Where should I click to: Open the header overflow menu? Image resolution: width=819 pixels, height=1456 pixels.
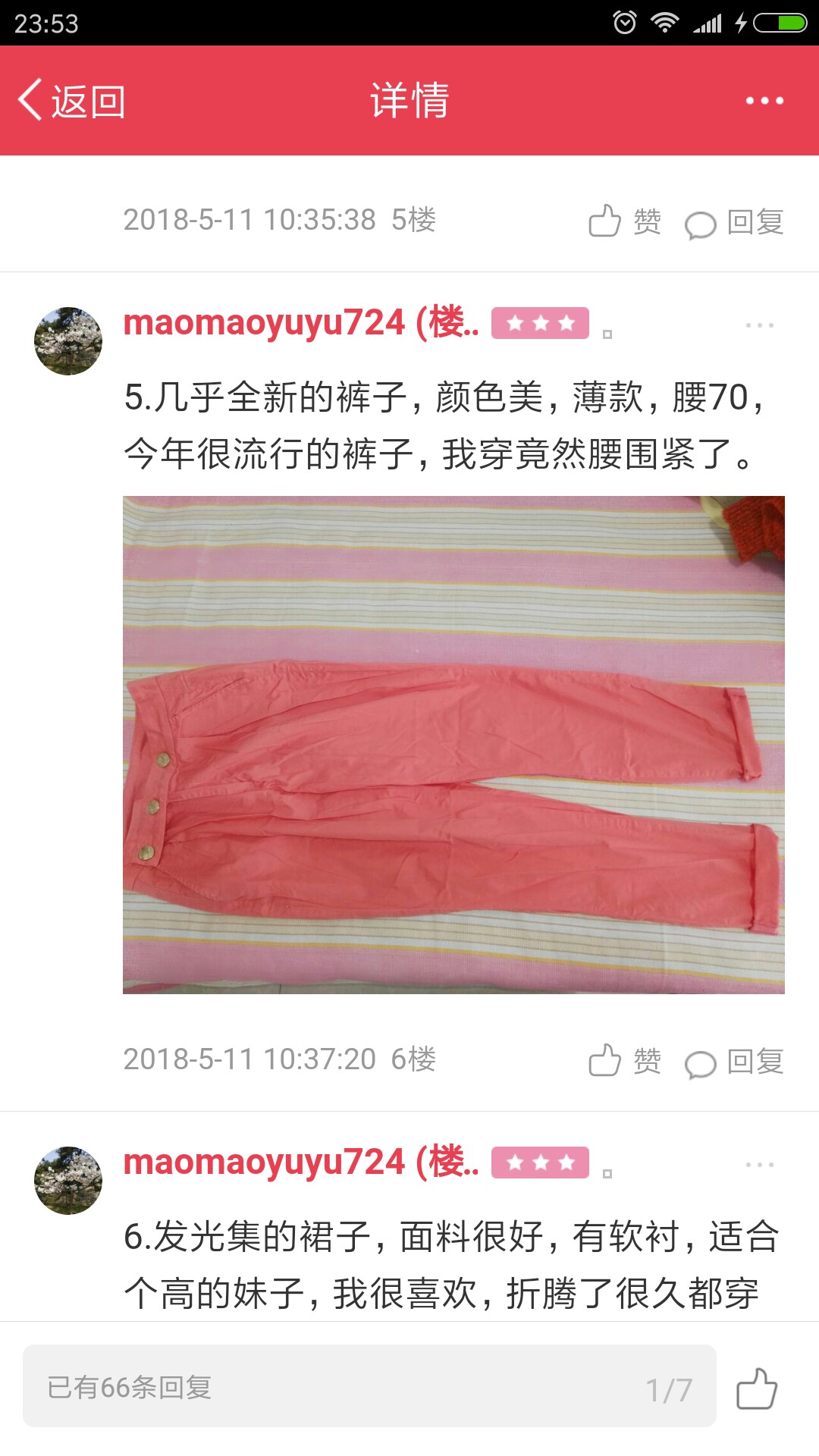[764, 101]
